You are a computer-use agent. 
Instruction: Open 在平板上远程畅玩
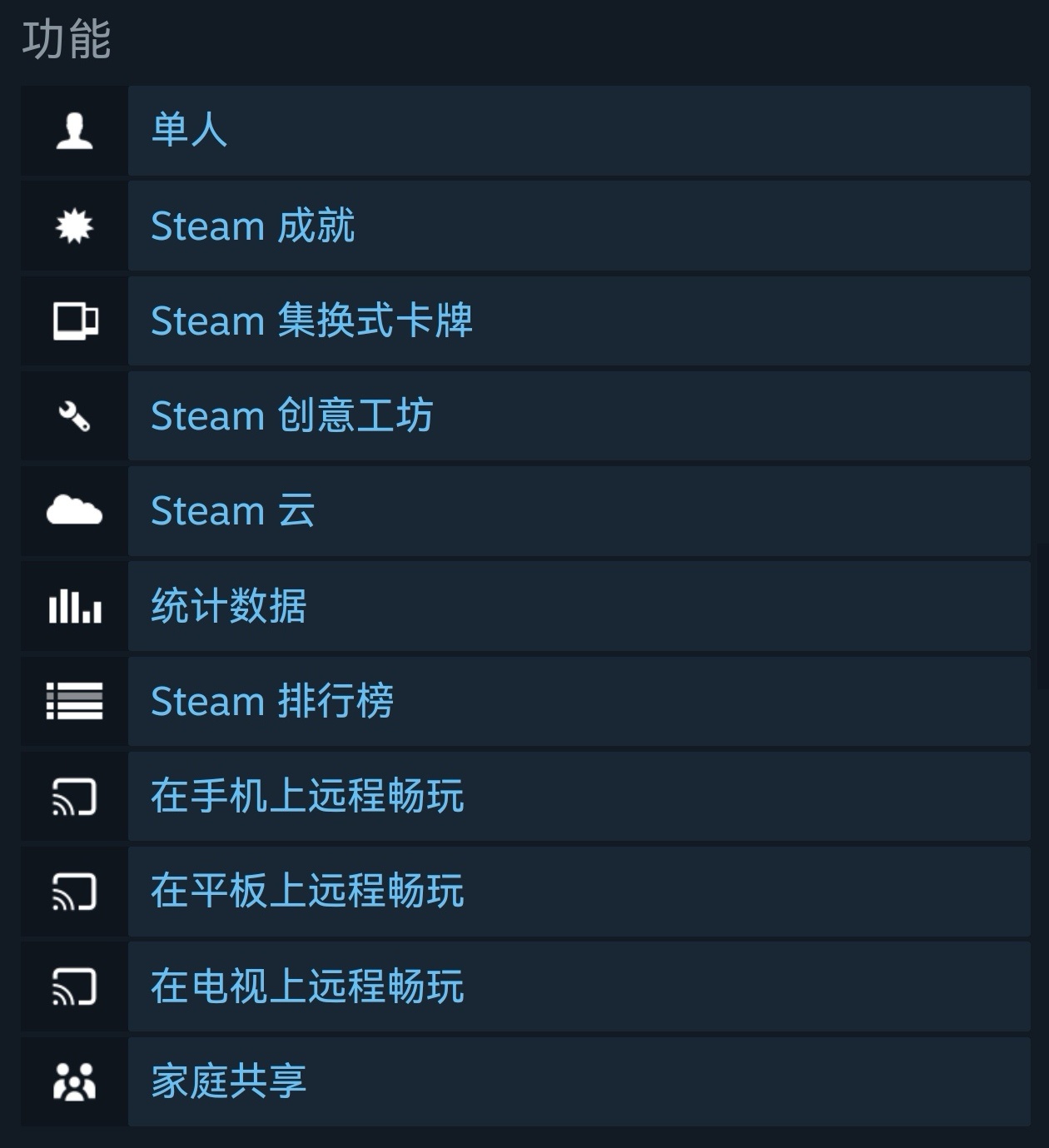coord(307,891)
